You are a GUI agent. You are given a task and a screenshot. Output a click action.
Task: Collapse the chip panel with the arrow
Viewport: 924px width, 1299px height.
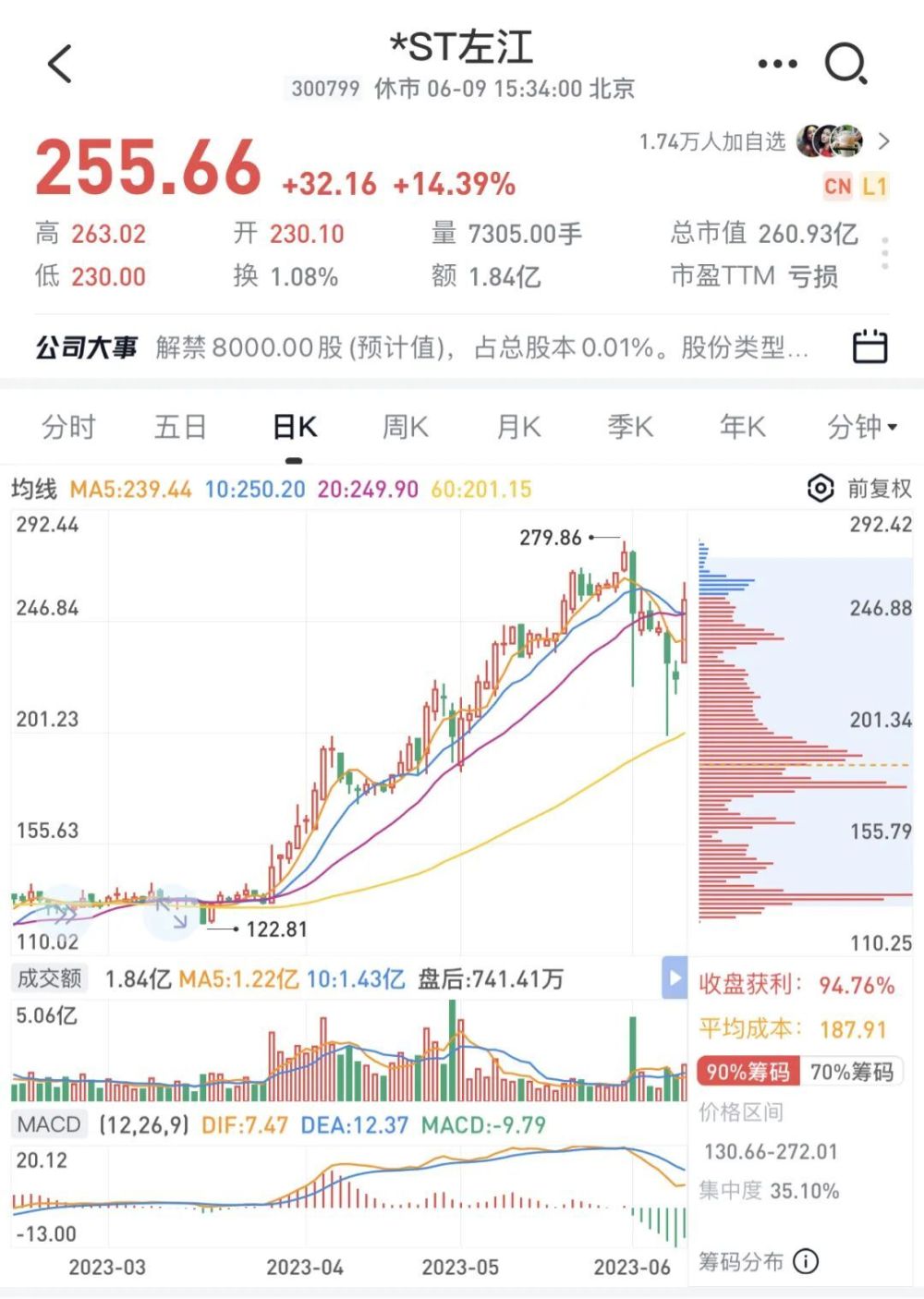(x=675, y=977)
